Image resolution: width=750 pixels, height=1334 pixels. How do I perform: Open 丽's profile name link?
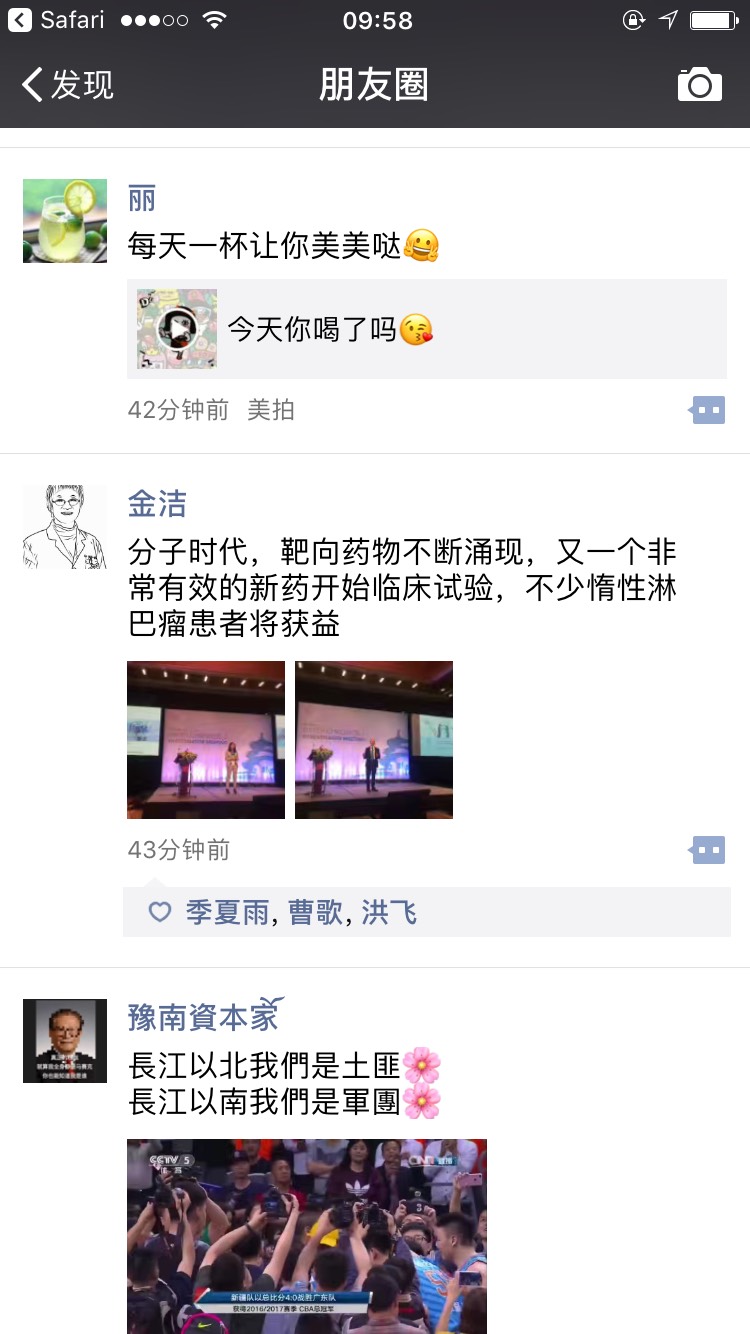[142, 197]
